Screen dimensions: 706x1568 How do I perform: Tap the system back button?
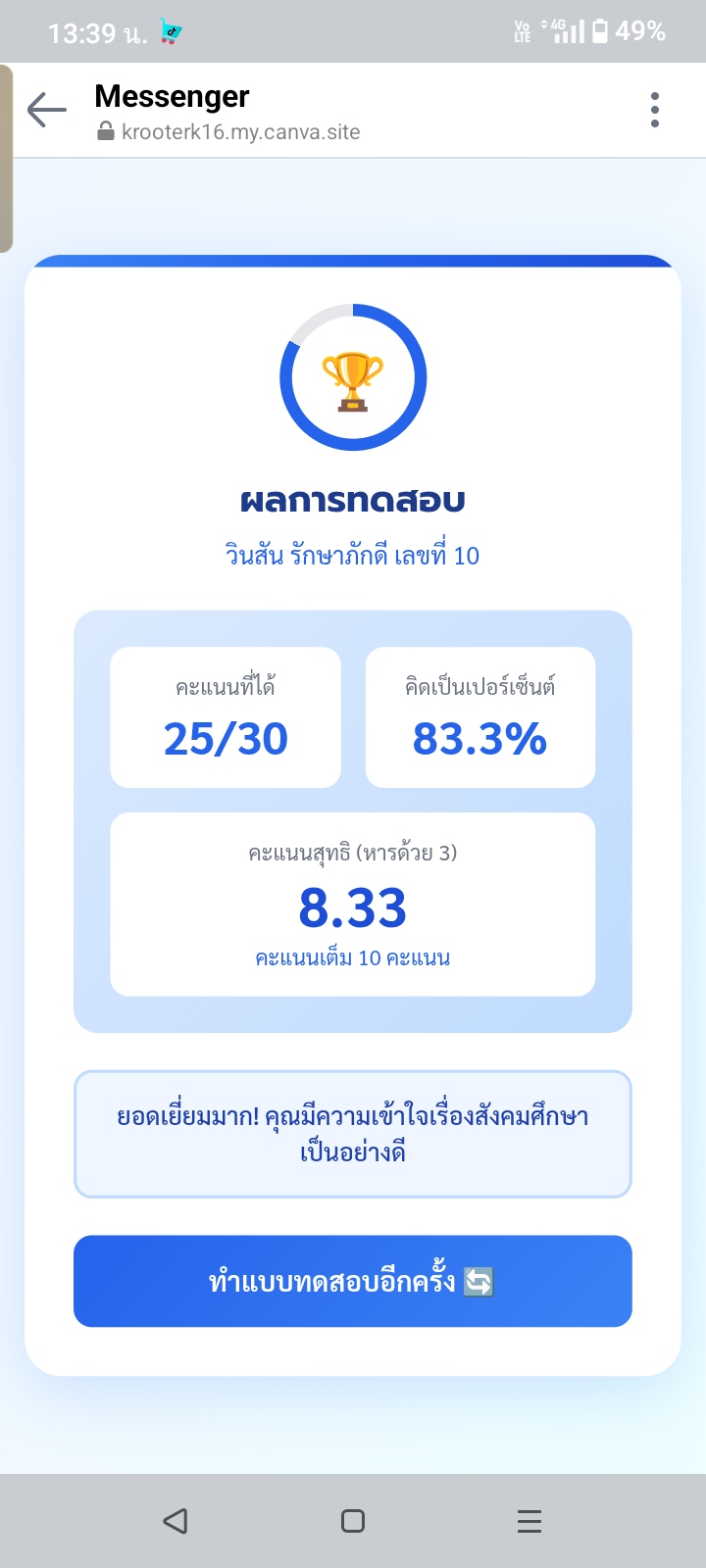[176, 1520]
